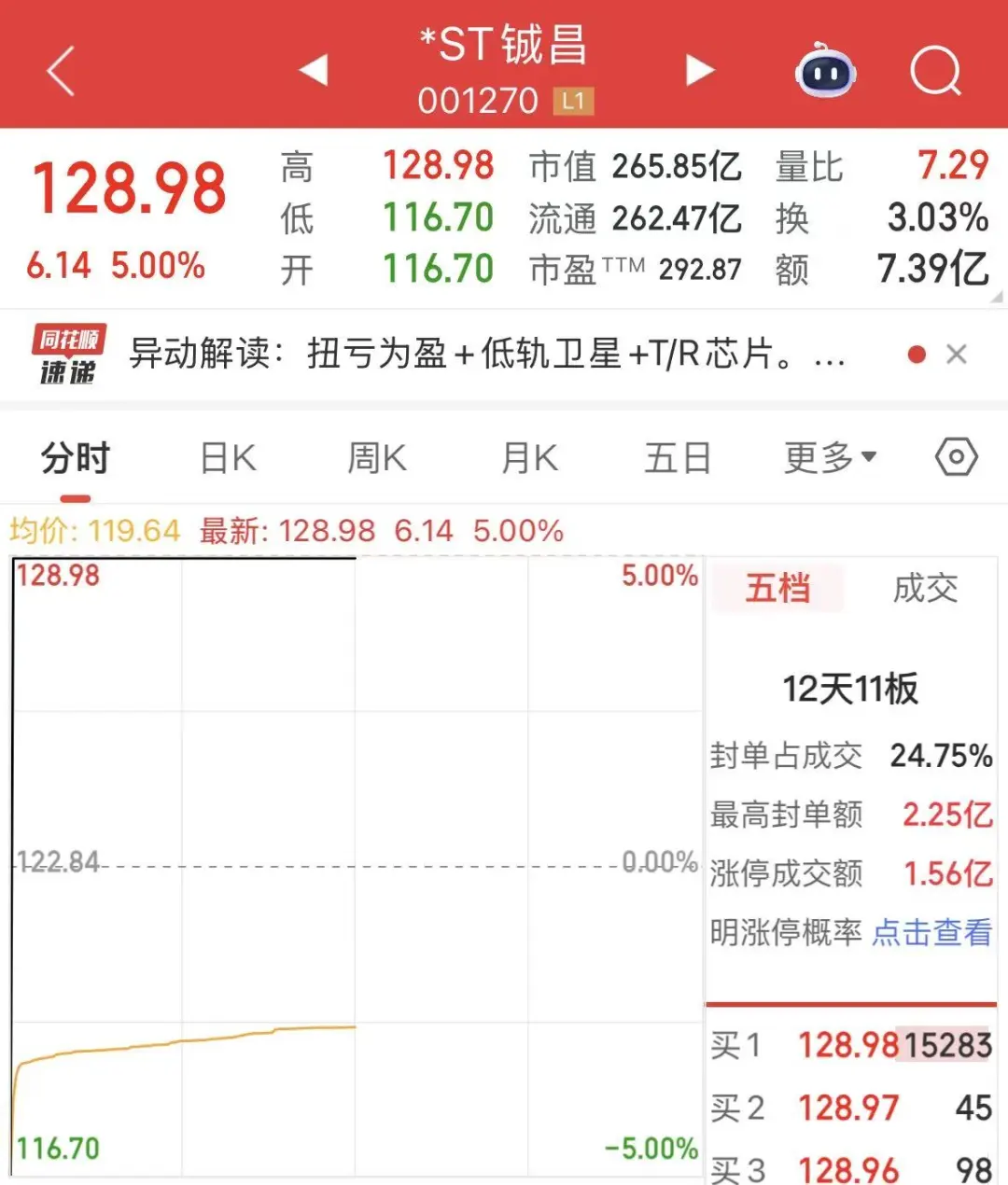Switch to the 日K daily candlestick tab
This screenshot has height=1185, width=1008.
(227, 457)
